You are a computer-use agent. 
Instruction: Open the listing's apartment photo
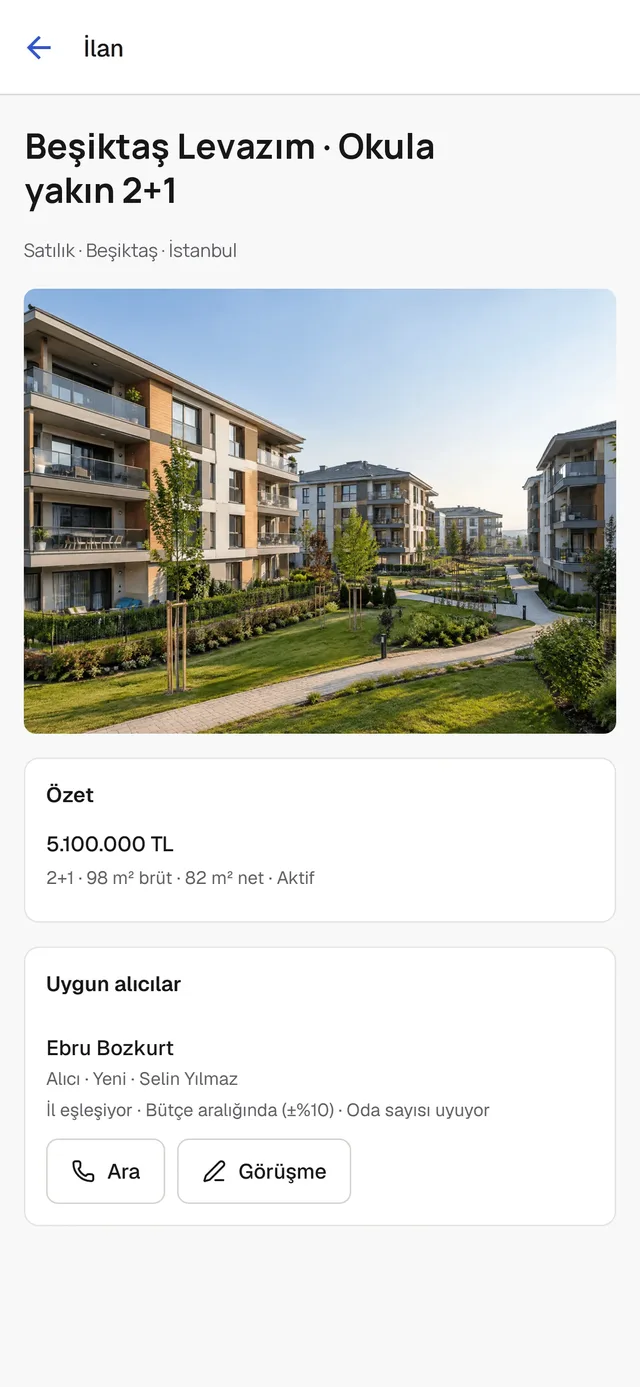click(320, 511)
